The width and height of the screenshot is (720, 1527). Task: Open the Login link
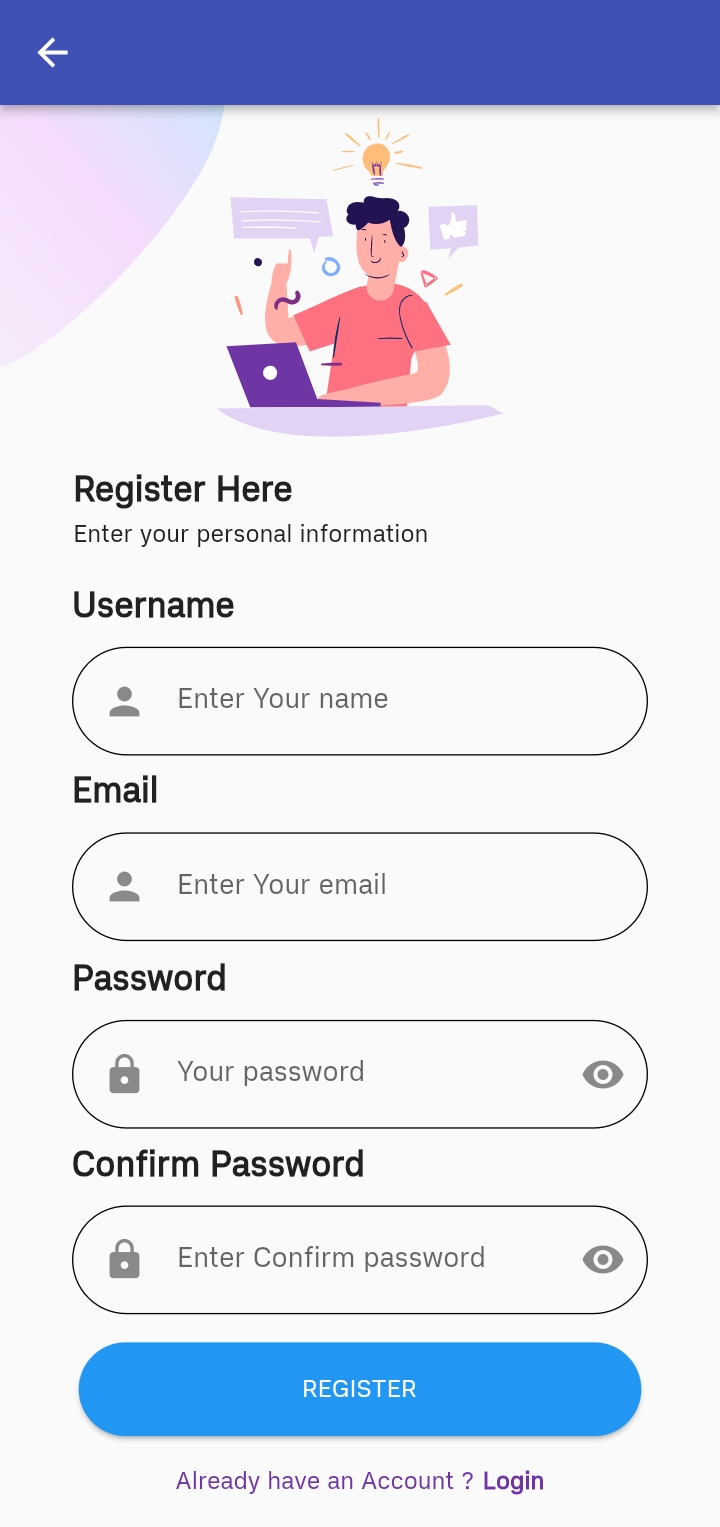[x=513, y=1481]
